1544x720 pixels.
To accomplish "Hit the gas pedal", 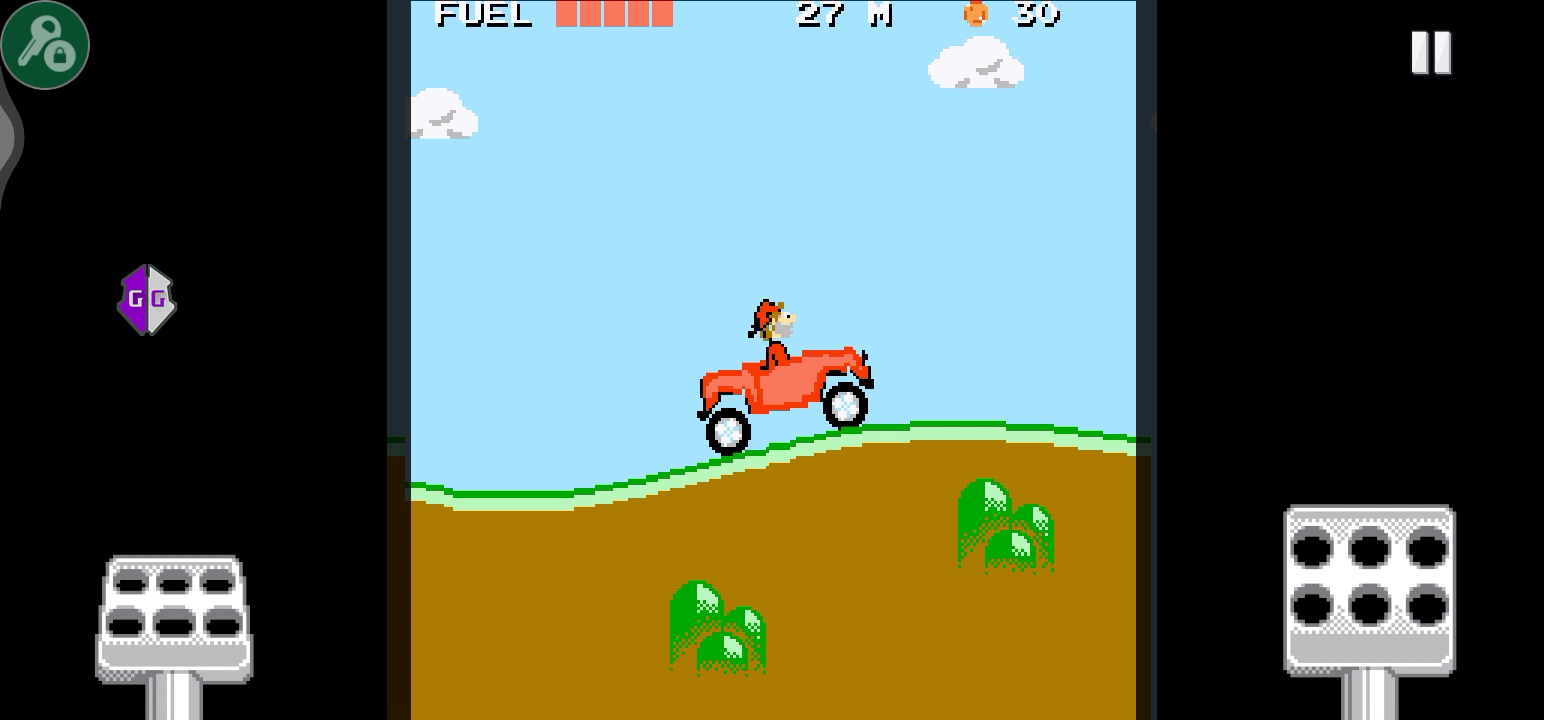I will [1369, 590].
